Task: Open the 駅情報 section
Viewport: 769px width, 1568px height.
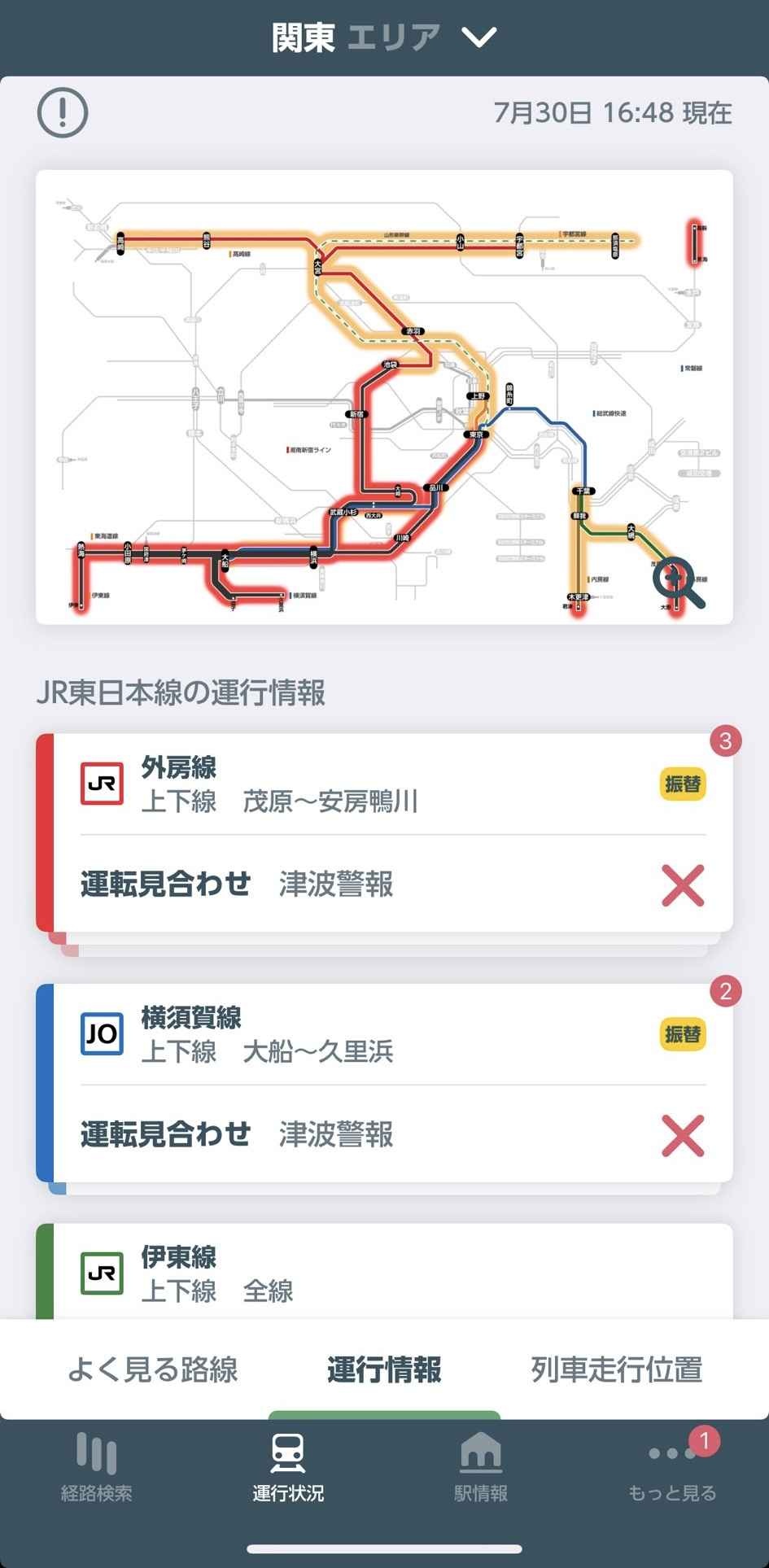Action: pos(480,1469)
